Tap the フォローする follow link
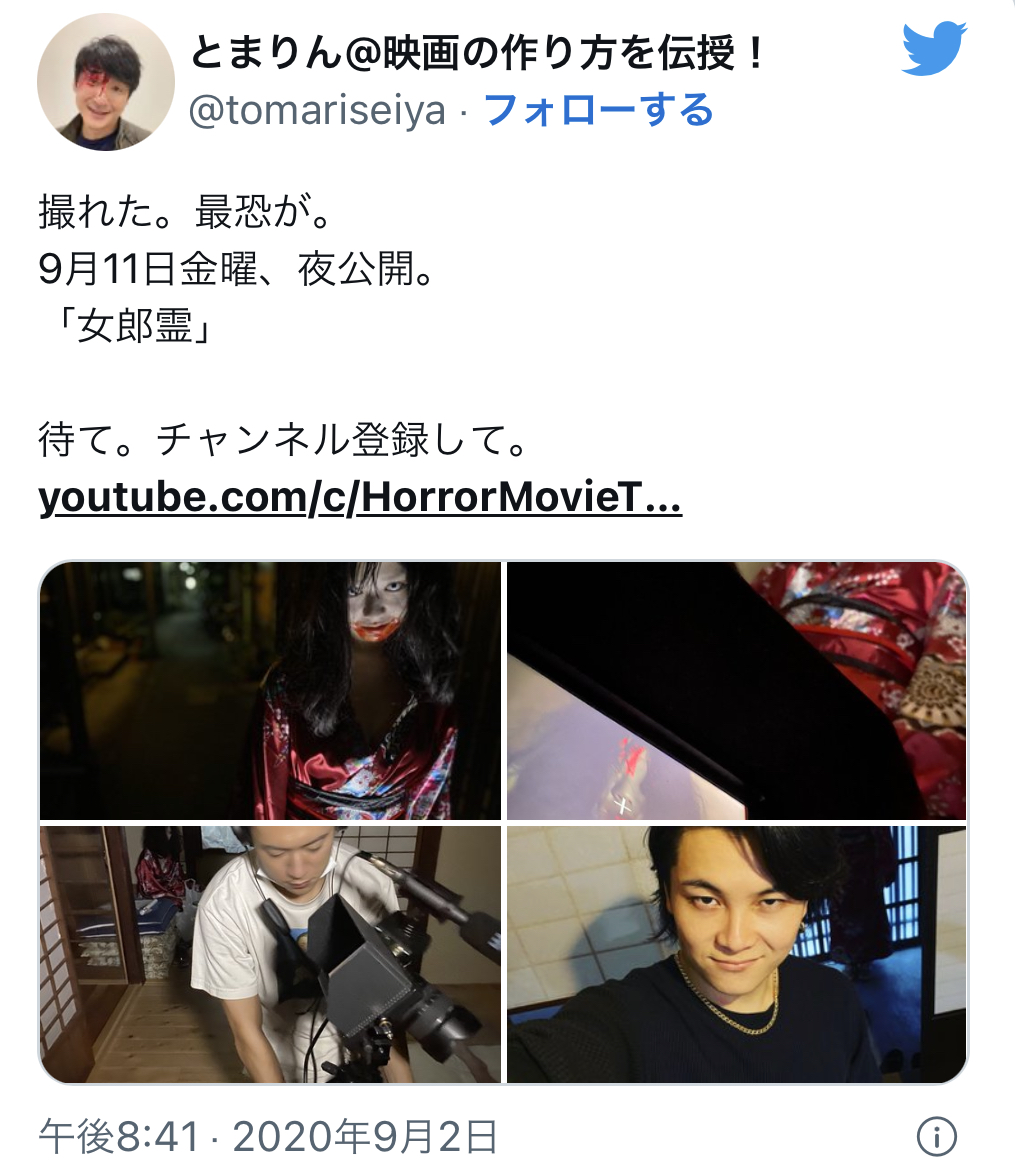The width and height of the screenshot is (1015, 1176). click(x=598, y=110)
